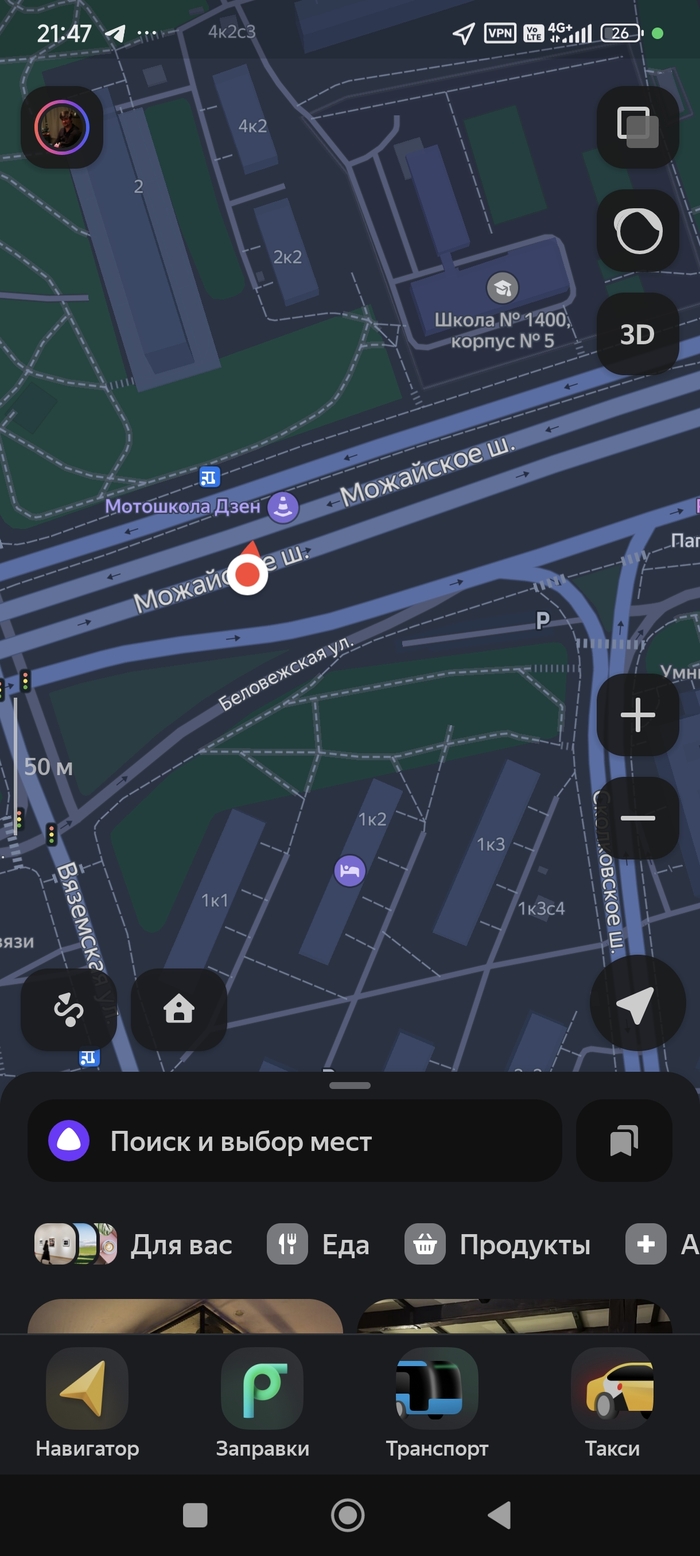
Task: Go back using system back button
Action: pos(499,1515)
